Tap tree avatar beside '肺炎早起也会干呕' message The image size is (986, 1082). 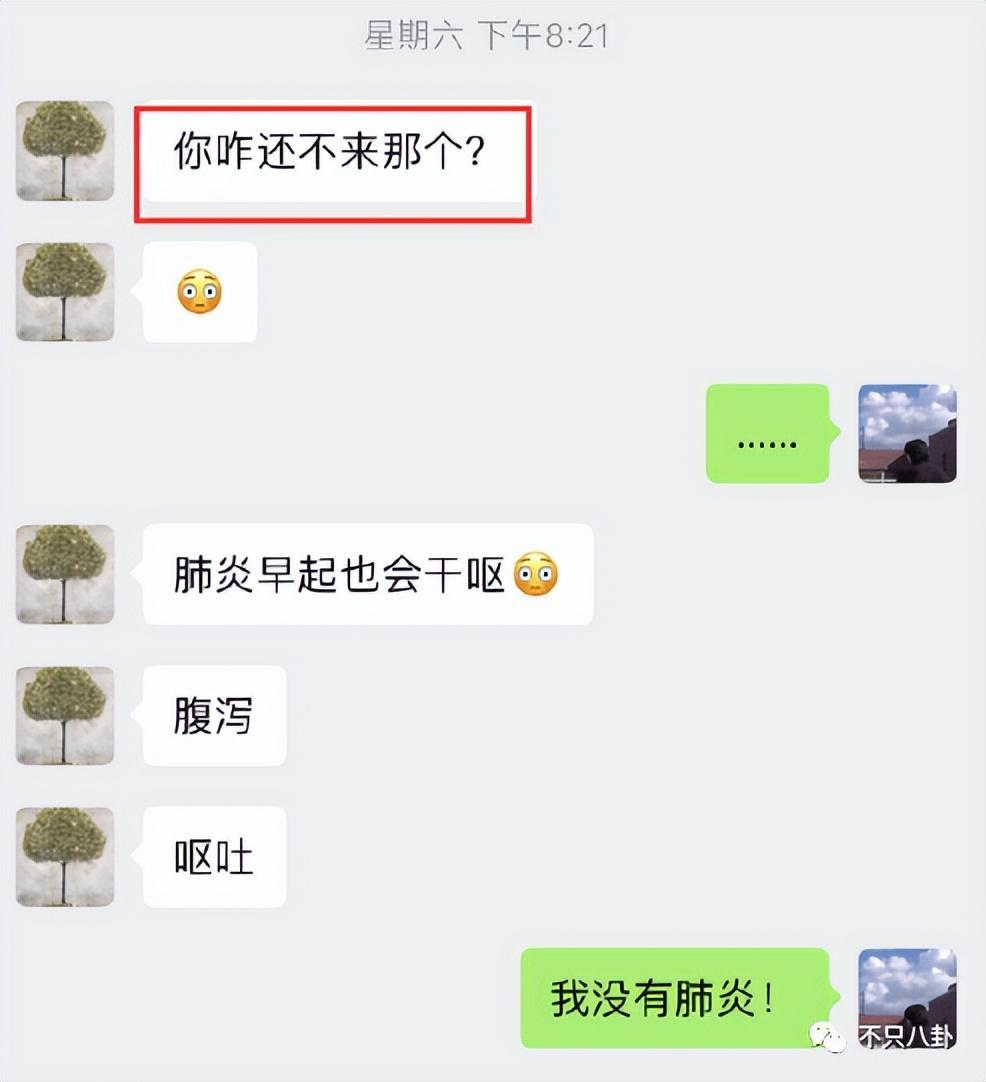tap(65, 574)
